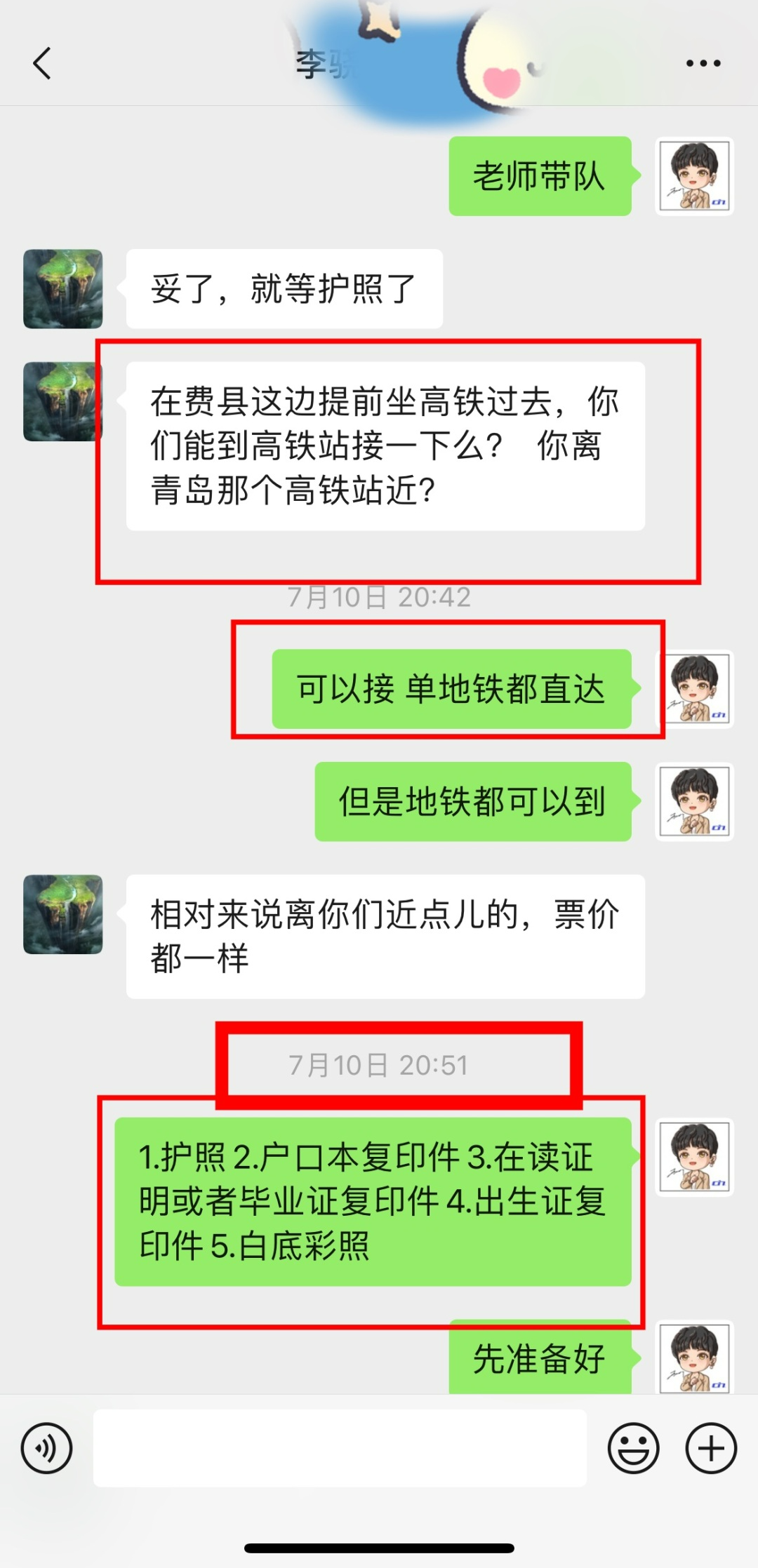This screenshot has height=1568, width=758.
Task: Select the 妥了，就等护照了 message bubble
Action: point(284,288)
